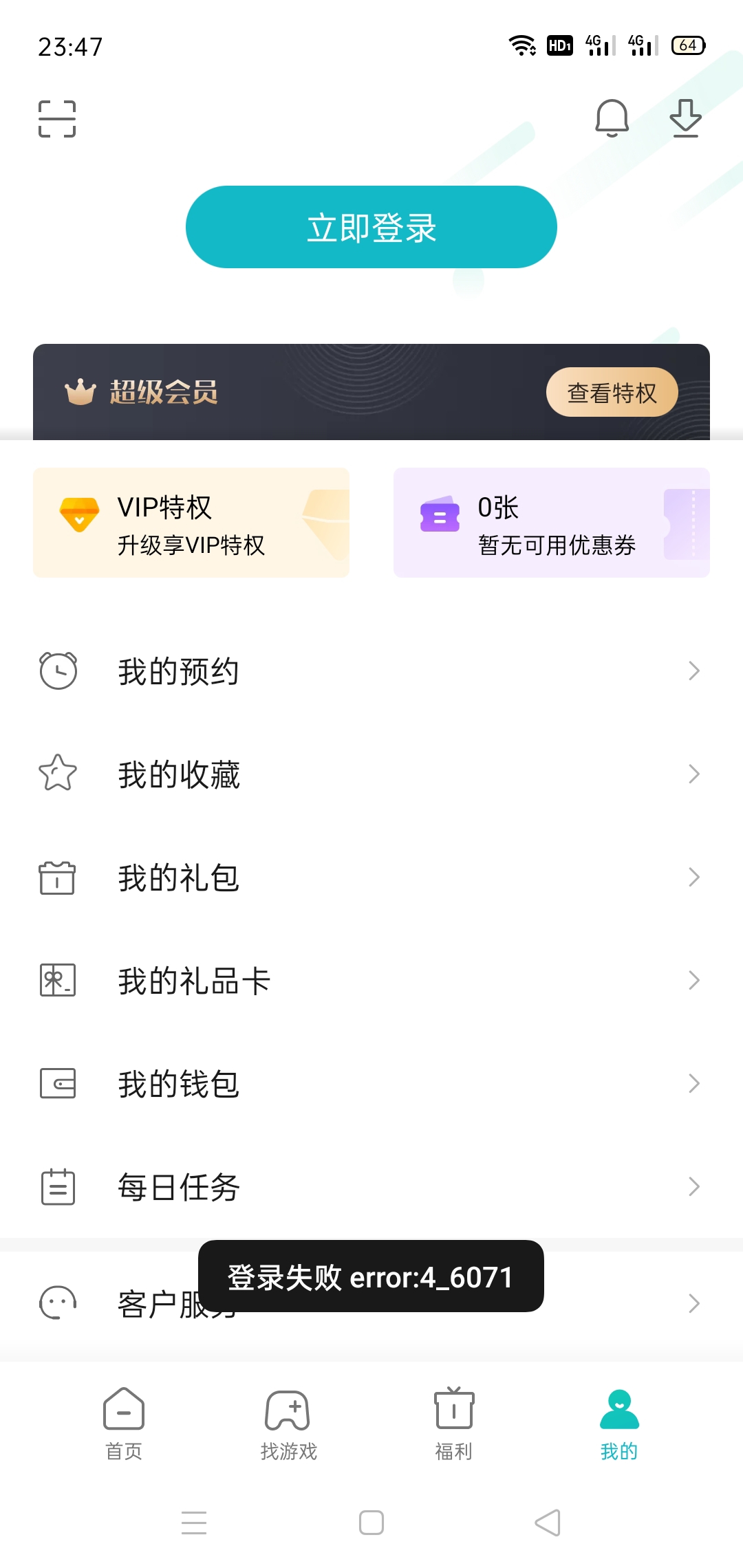Open the QR scan icon
Image resolution: width=743 pixels, height=1568 pixels.
coord(57,119)
